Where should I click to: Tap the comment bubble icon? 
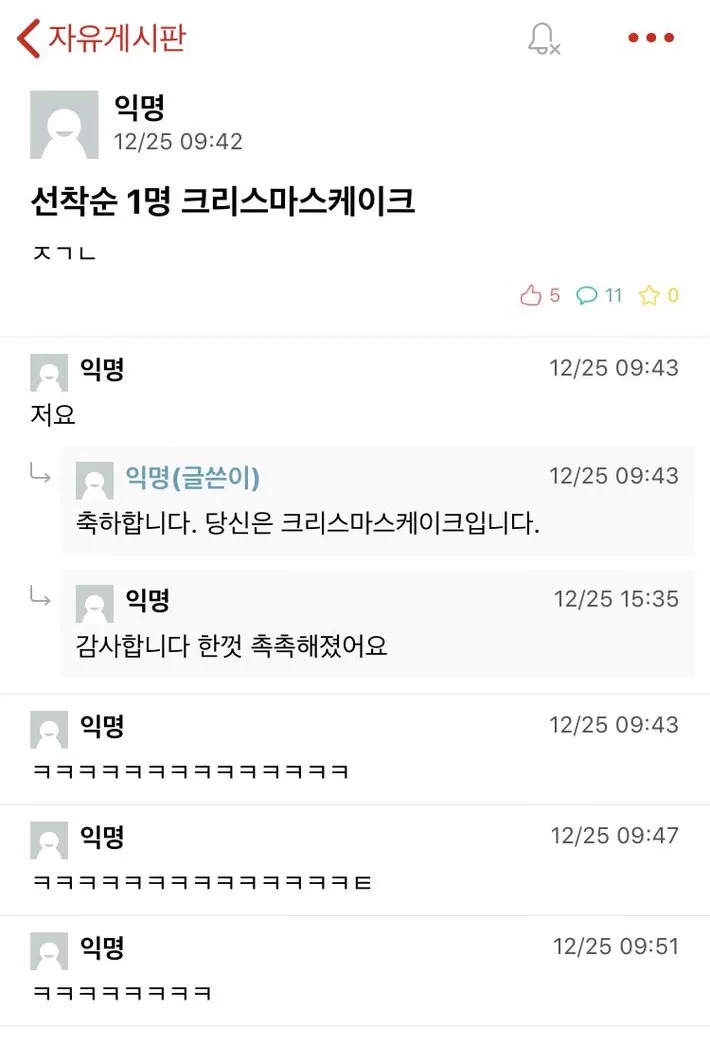(588, 295)
